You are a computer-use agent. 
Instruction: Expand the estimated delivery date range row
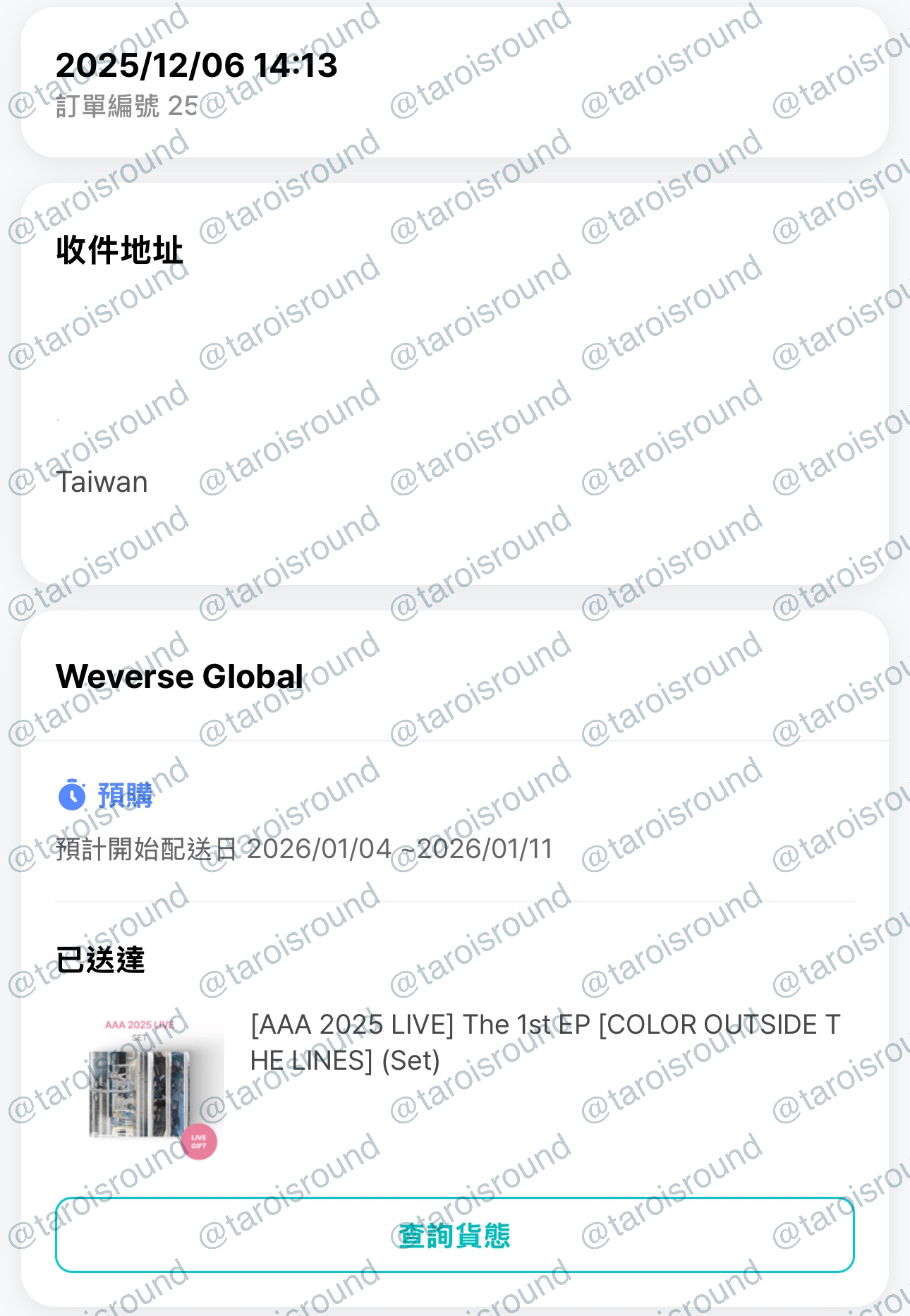pyautogui.click(x=305, y=850)
